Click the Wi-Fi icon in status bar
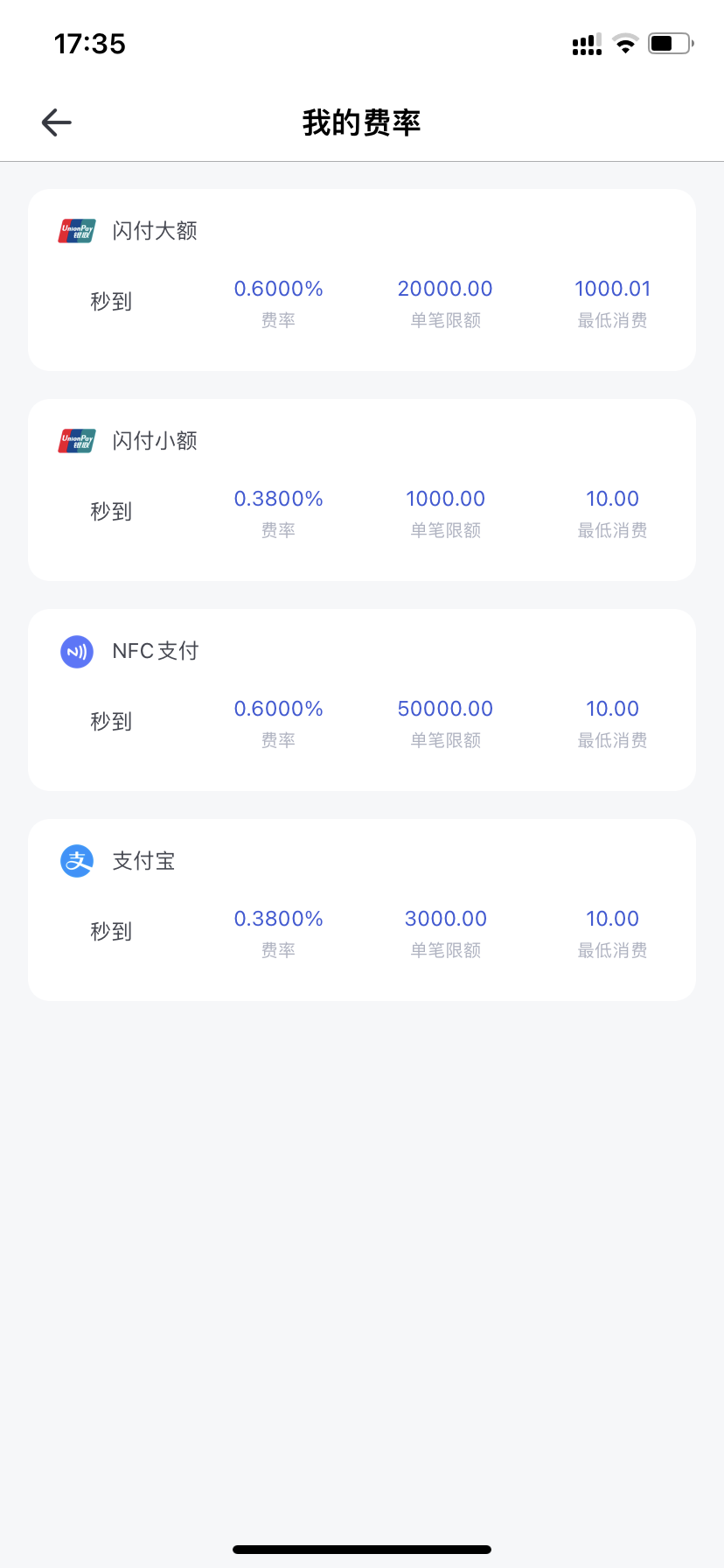This screenshot has width=724, height=1568. point(625,43)
